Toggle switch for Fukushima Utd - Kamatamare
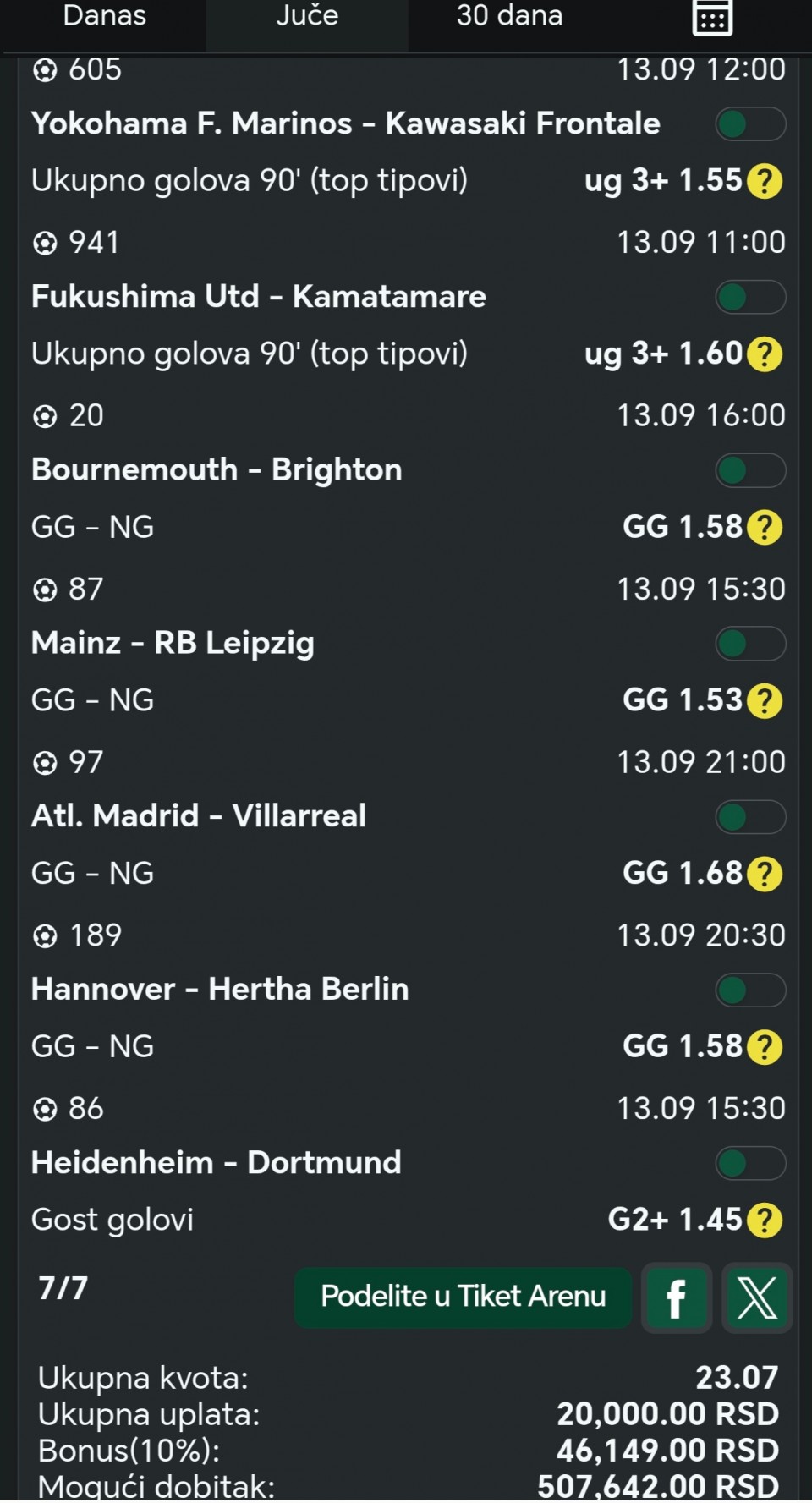The width and height of the screenshot is (812, 1503). coord(750,298)
